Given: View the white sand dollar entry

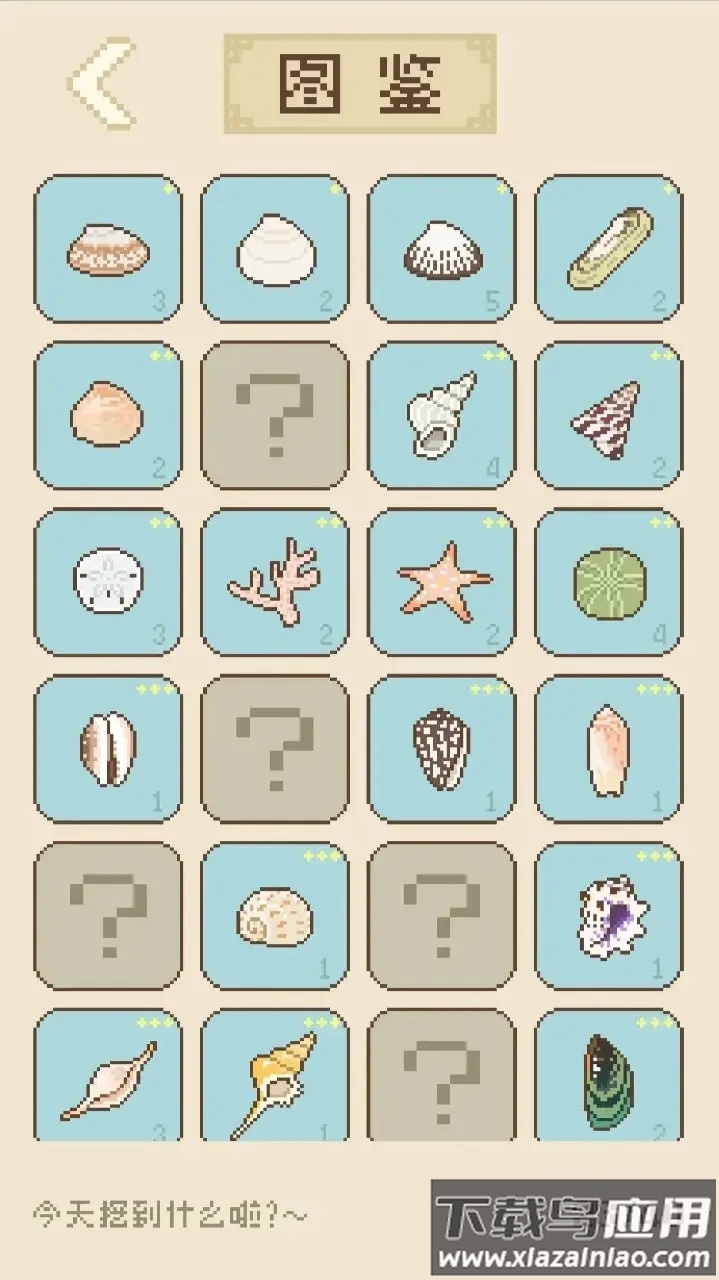Looking at the screenshot, I should [x=108, y=582].
